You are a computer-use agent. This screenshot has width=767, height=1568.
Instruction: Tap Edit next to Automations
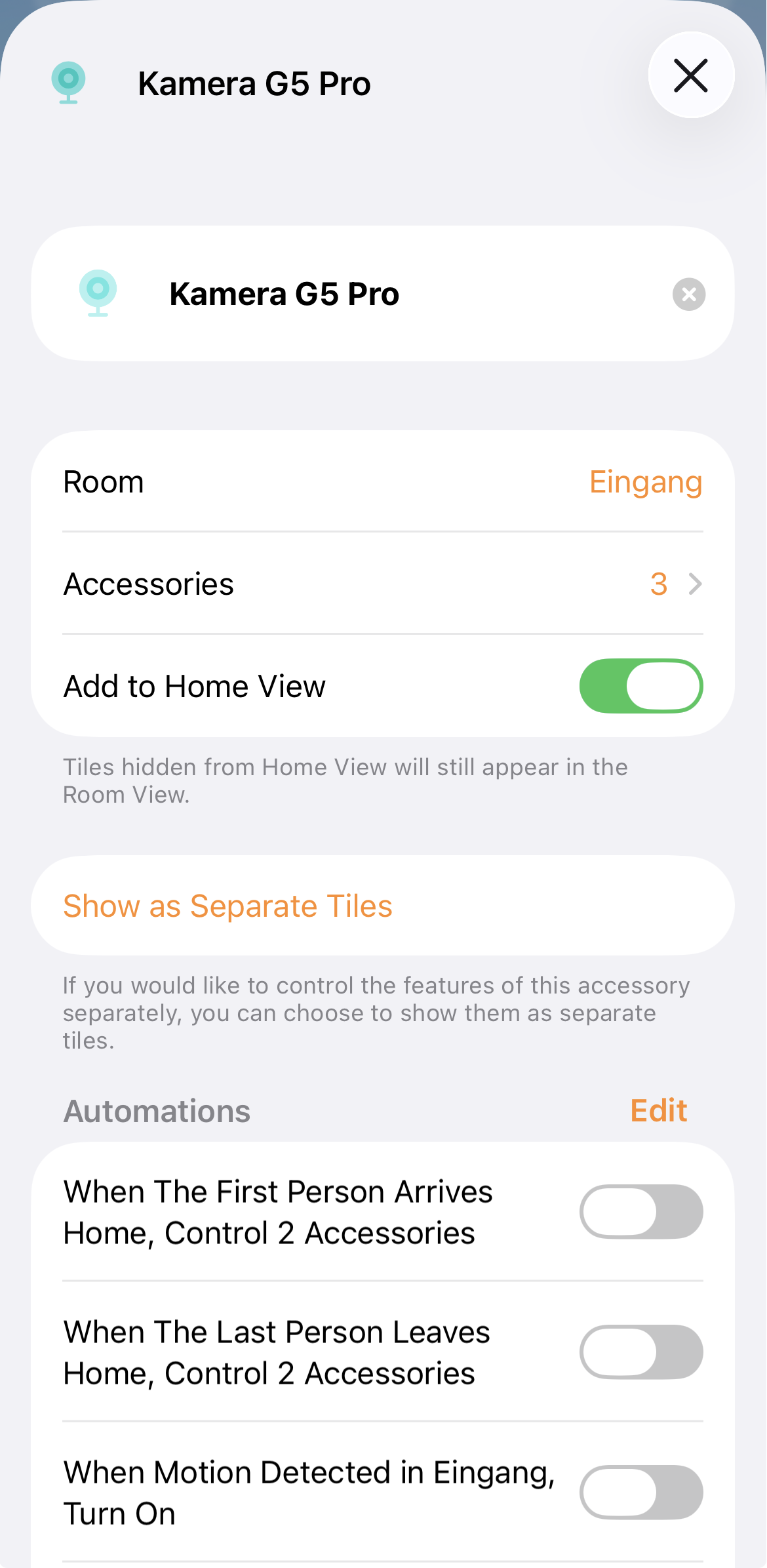tap(658, 1110)
